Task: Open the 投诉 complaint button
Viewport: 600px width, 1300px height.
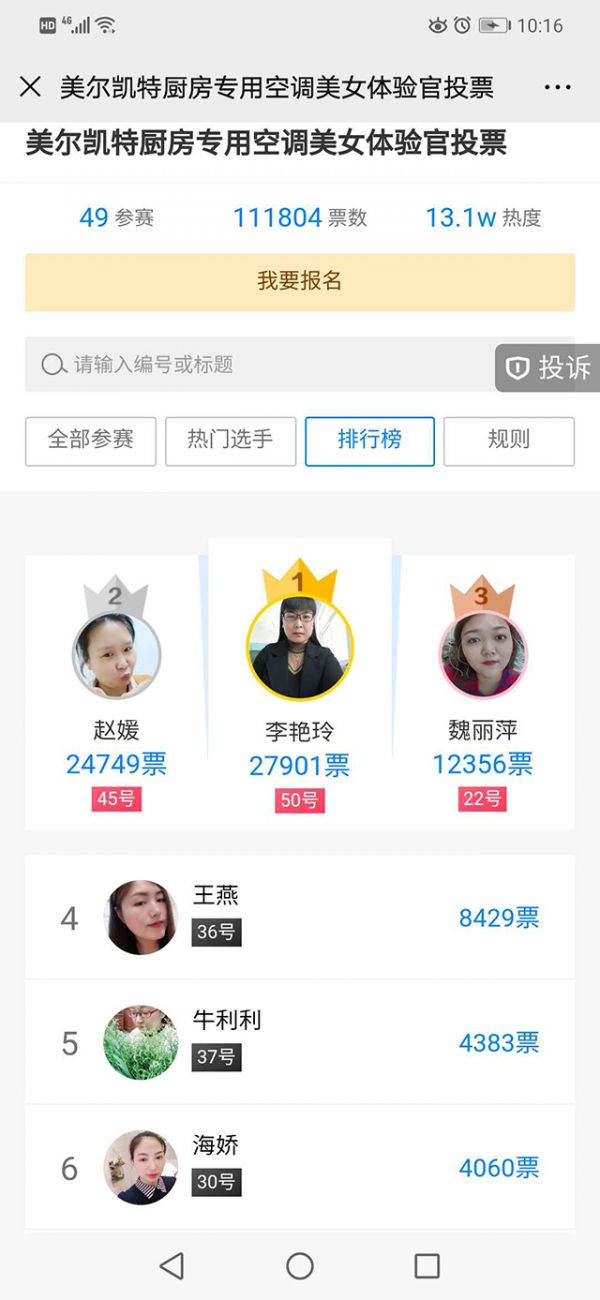Action: tap(548, 368)
